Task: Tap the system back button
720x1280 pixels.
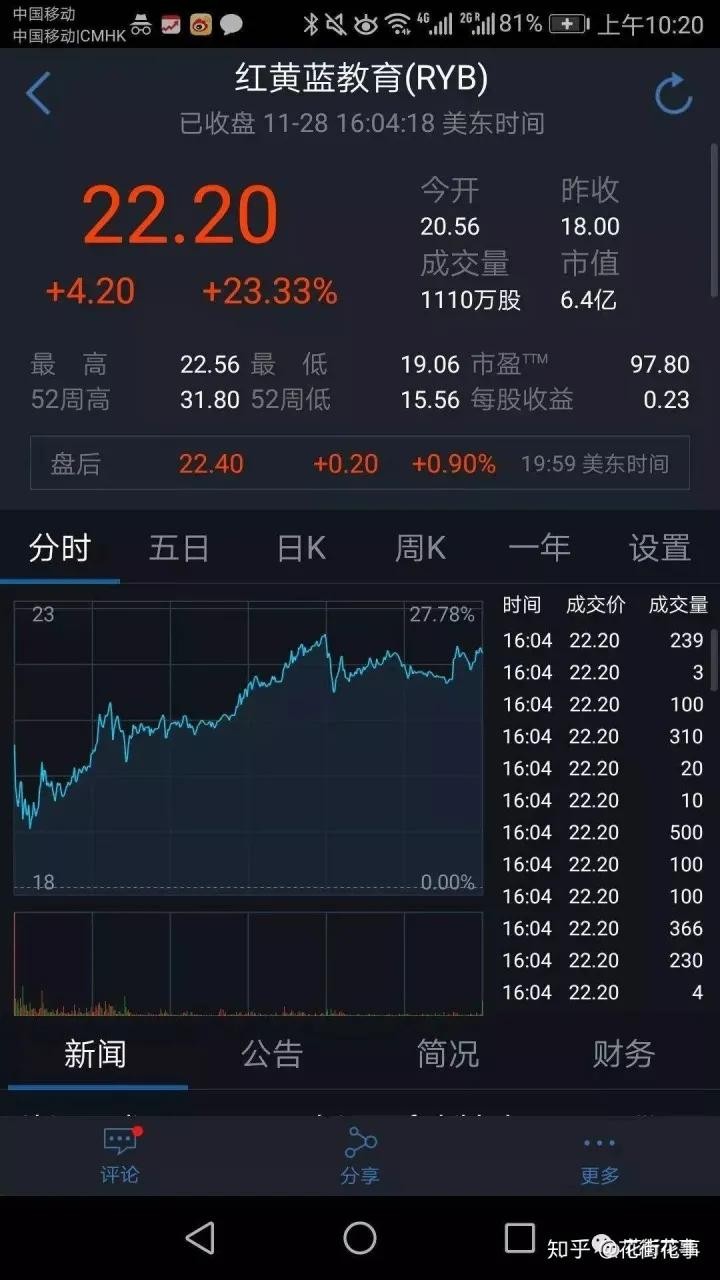Action: pos(200,1238)
